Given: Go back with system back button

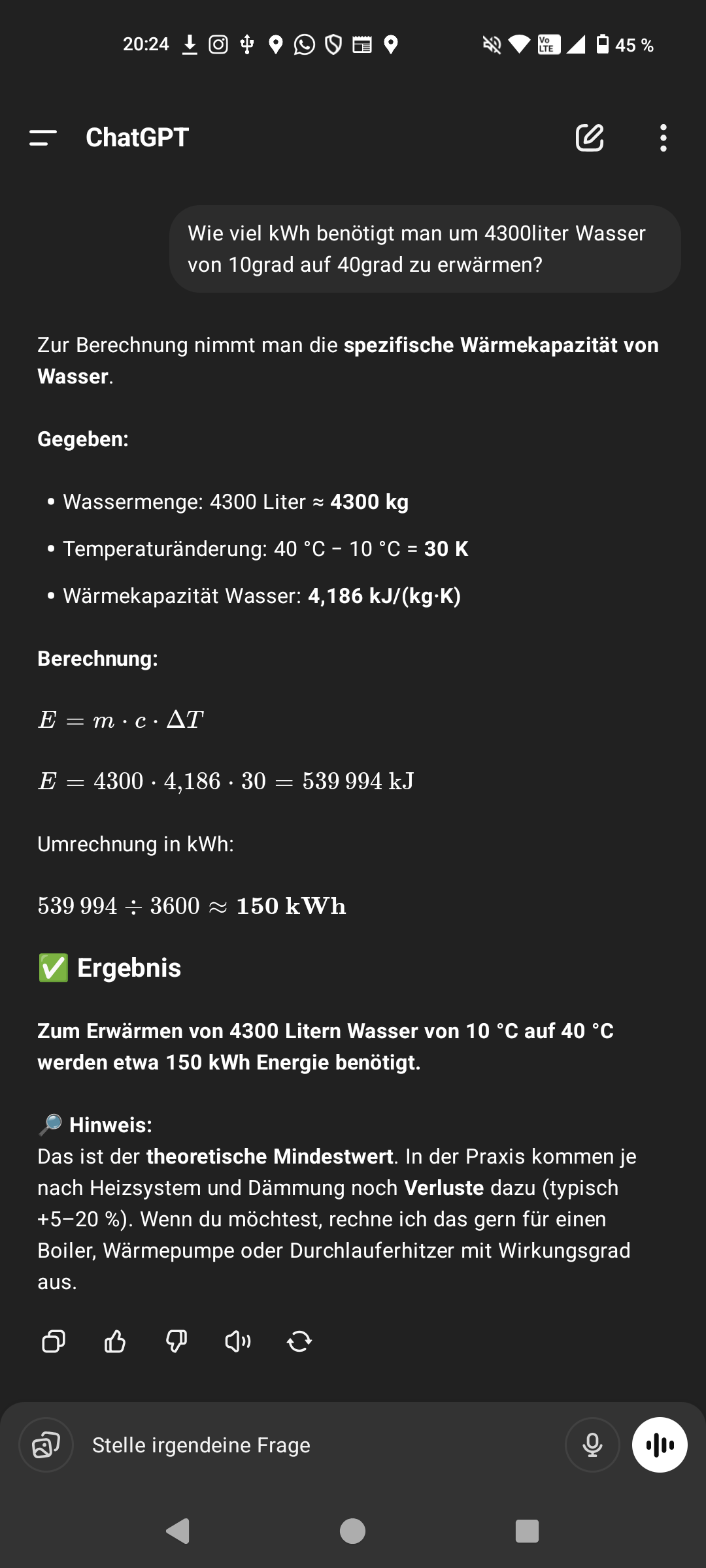Looking at the screenshot, I should tap(178, 1531).
